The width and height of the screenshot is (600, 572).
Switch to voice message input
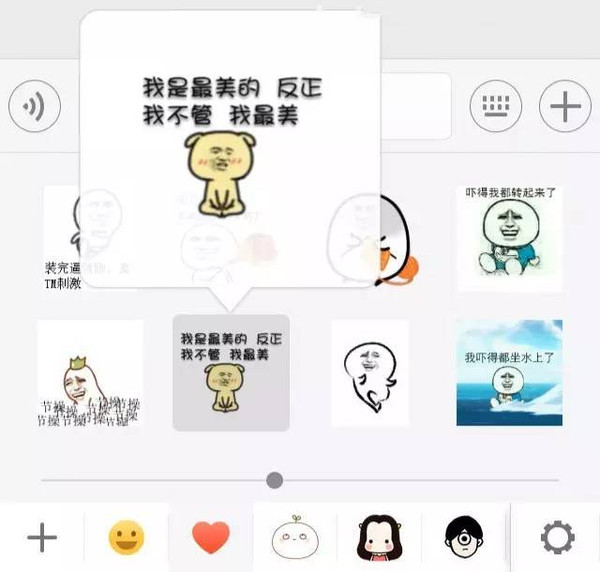pos(35,106)
